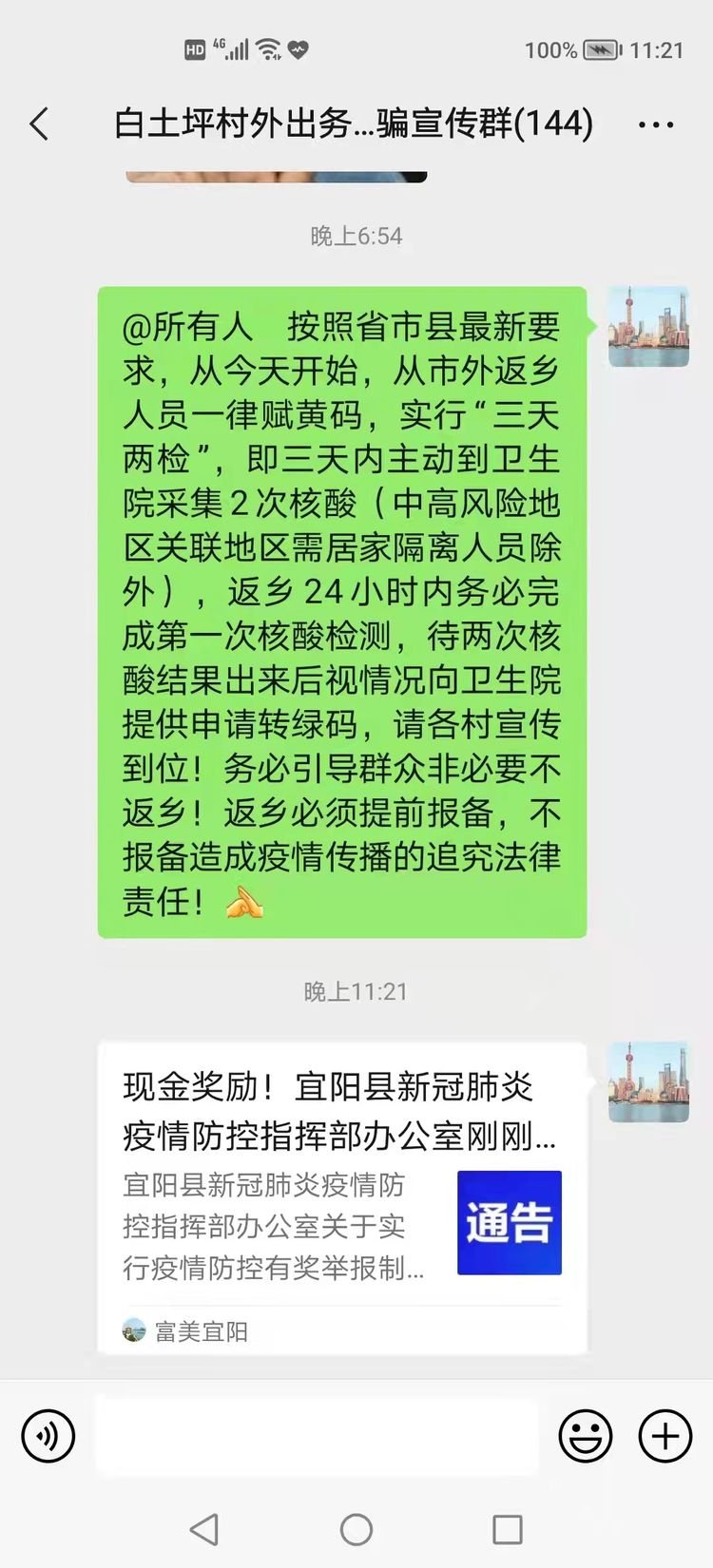713x1568 pixels.
Task: Switch to voice message input
Action: point(48,1436)
